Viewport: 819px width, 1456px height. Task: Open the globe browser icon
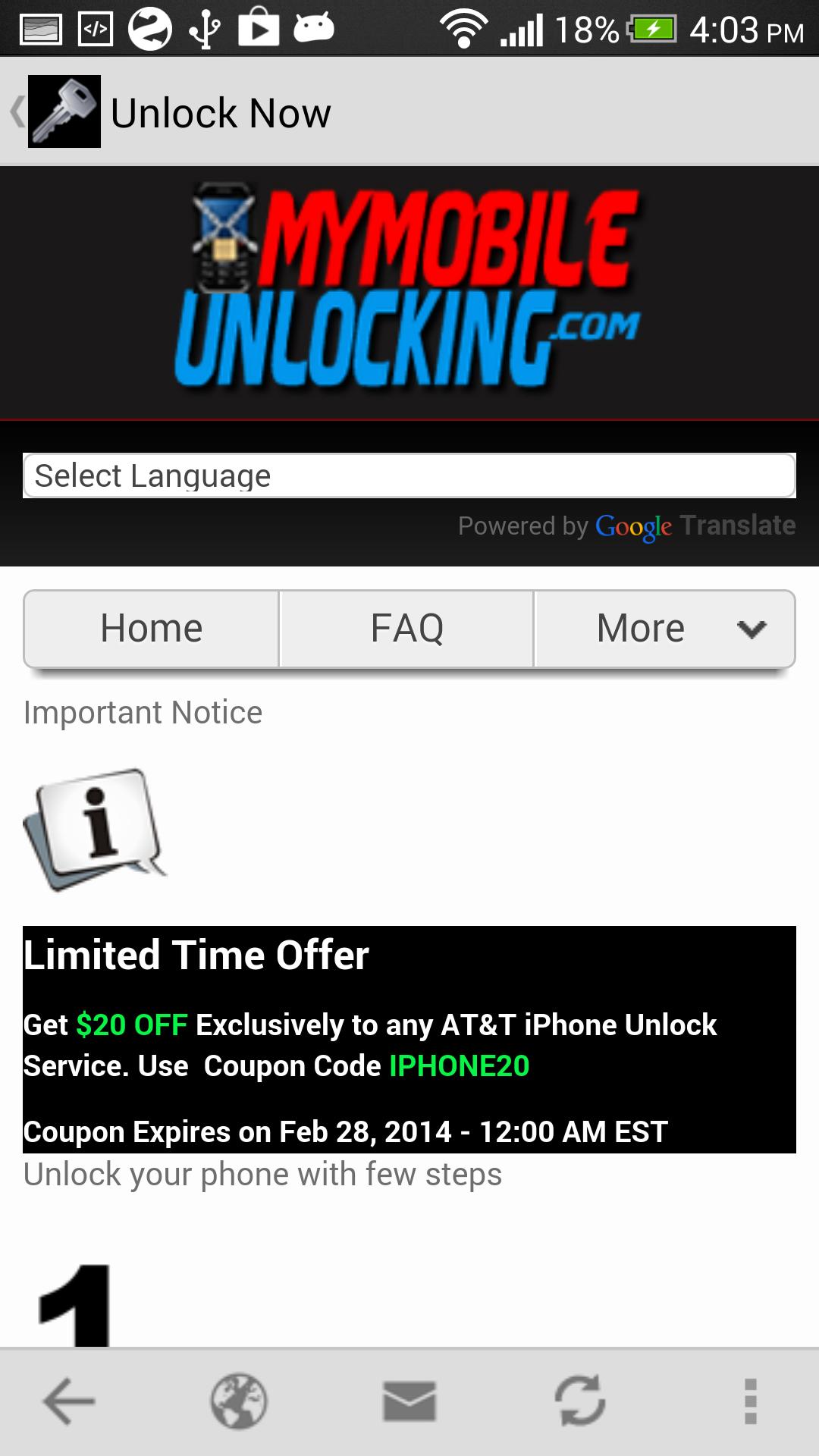(x=239, y=1401)
